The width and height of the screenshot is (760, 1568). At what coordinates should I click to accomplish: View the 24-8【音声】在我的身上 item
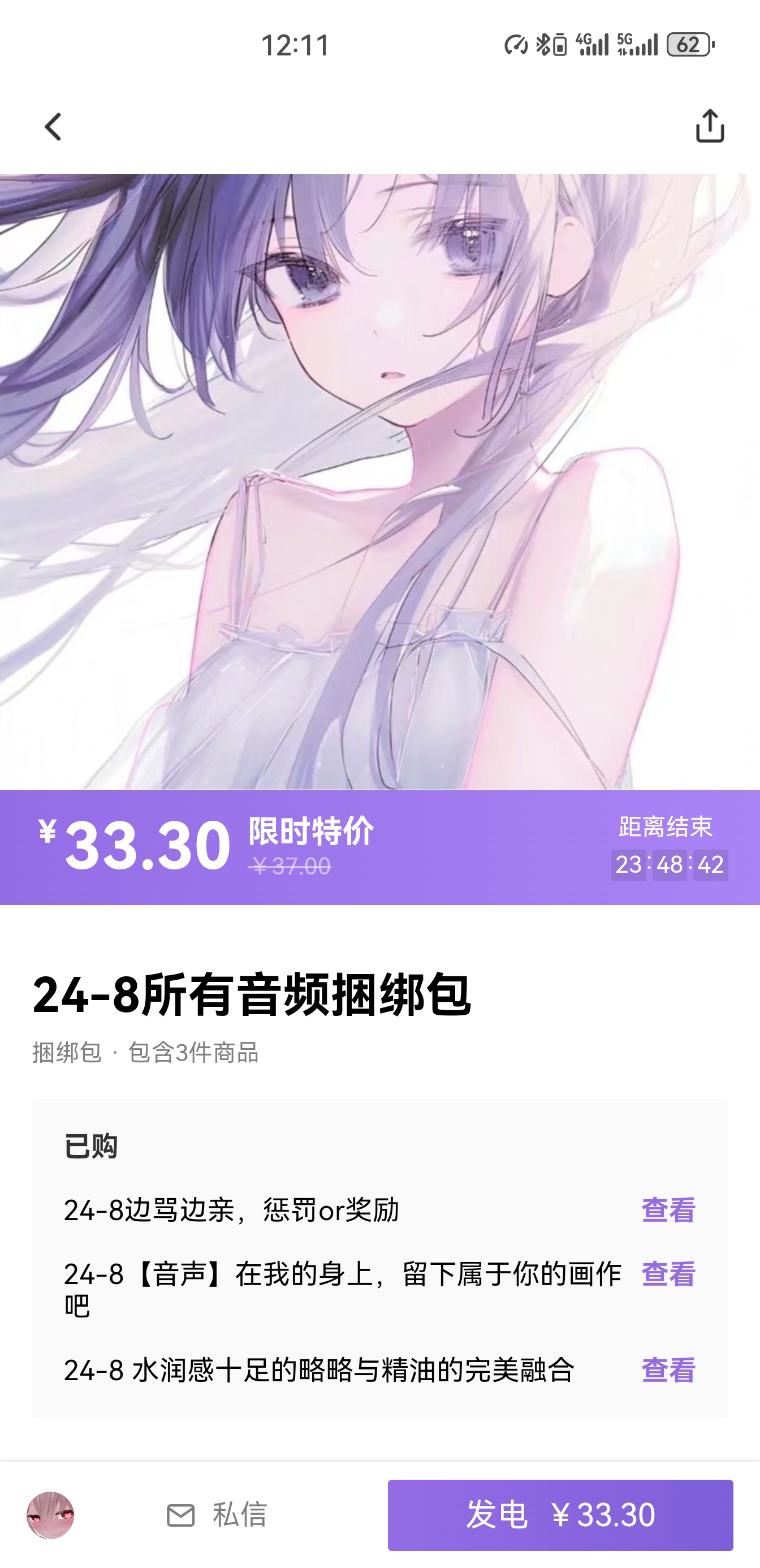[667, 1273]
